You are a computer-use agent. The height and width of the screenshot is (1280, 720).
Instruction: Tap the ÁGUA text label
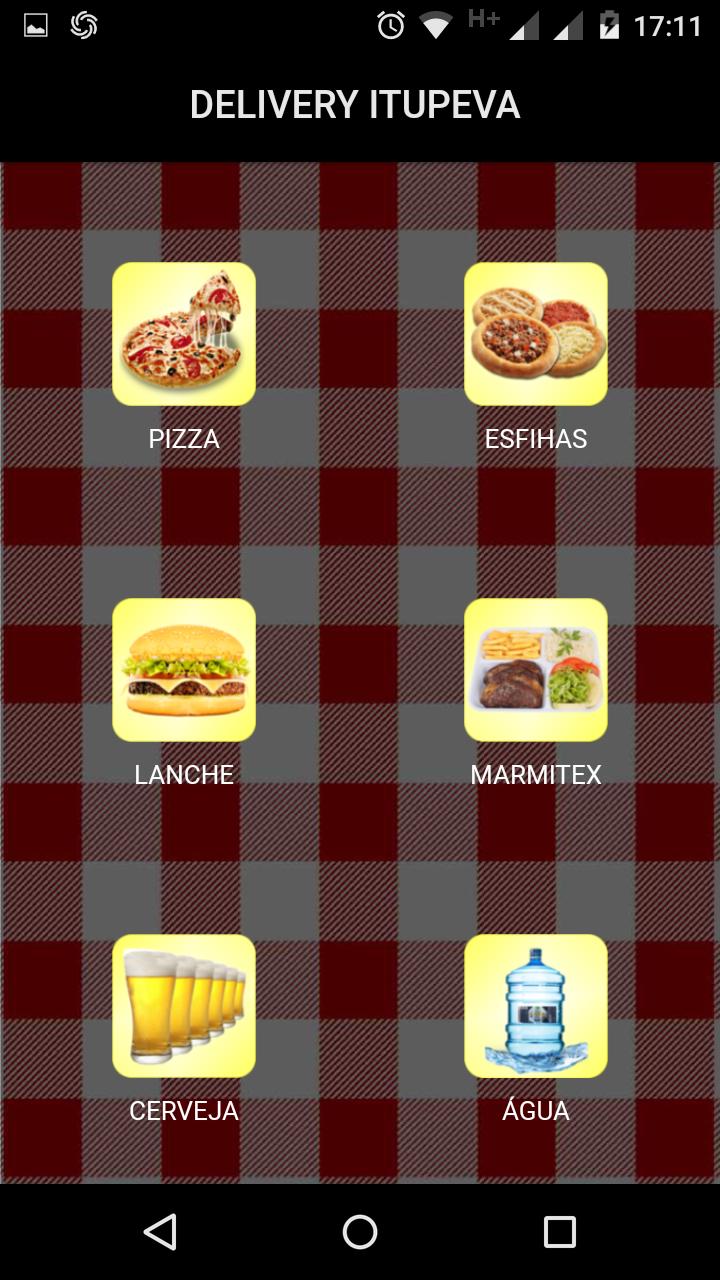click(536, 1109)
